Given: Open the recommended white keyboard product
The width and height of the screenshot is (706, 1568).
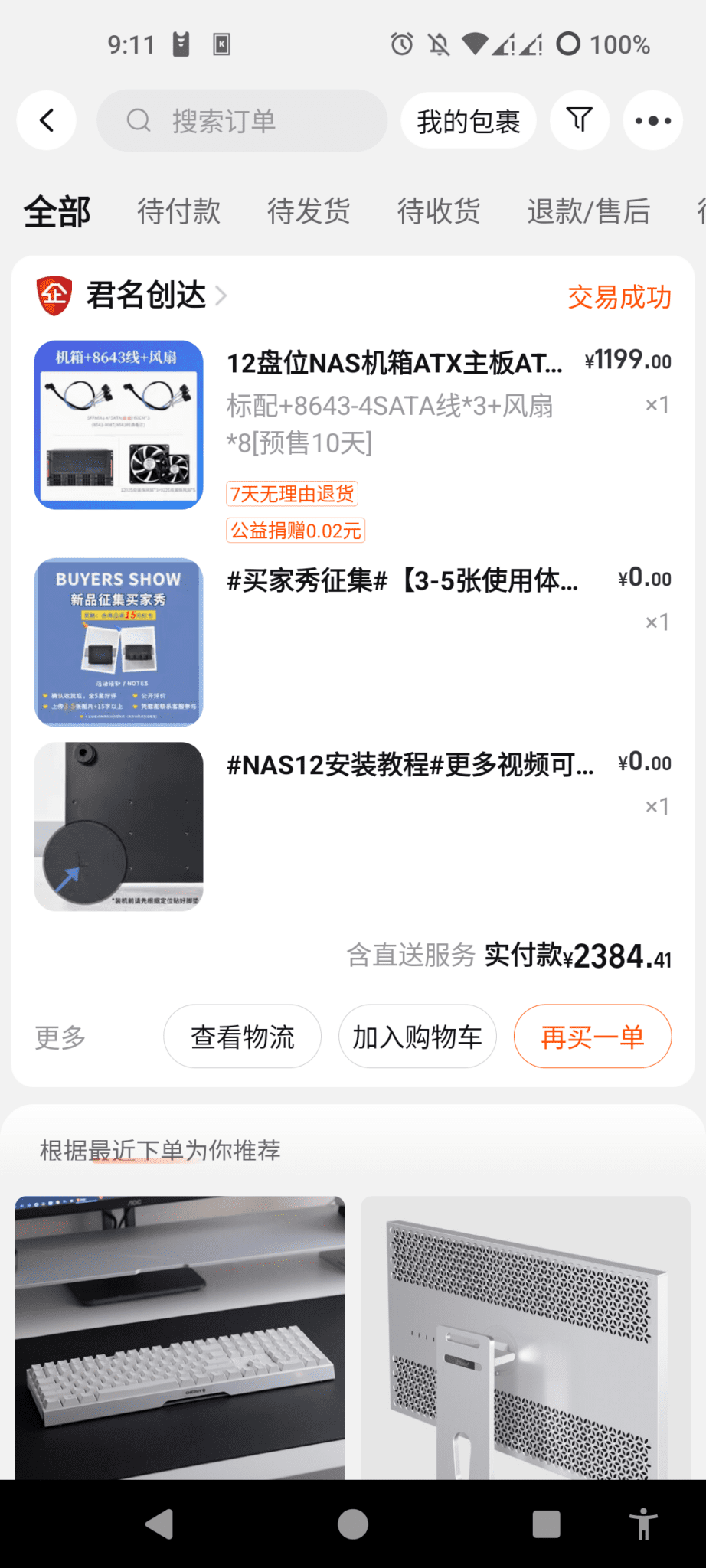Looking at the screenshot, I should tap(180, 1337).
